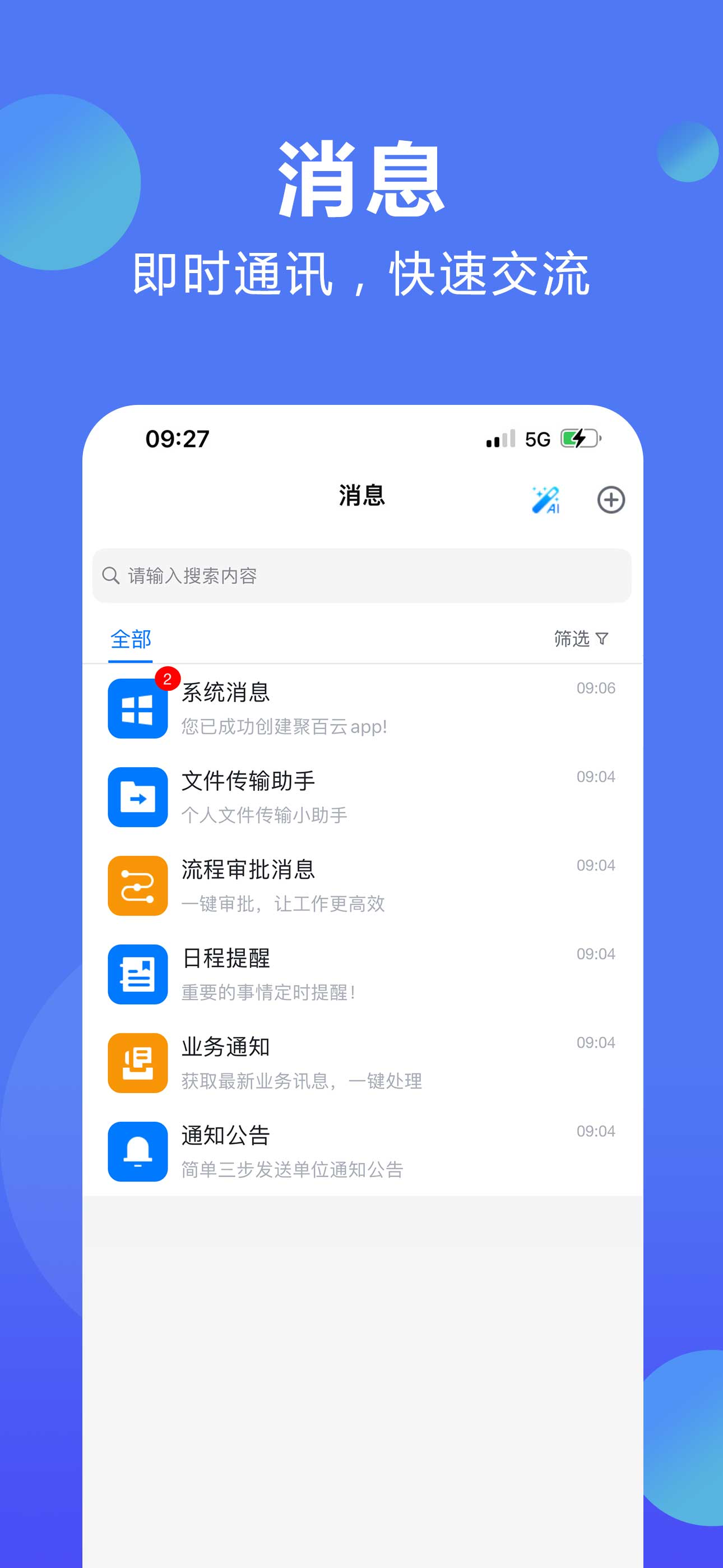The width and height of the screenshot is (723, 1568).
Task: Select the 通知公告 bell icon
Action: coord(137,1151)
